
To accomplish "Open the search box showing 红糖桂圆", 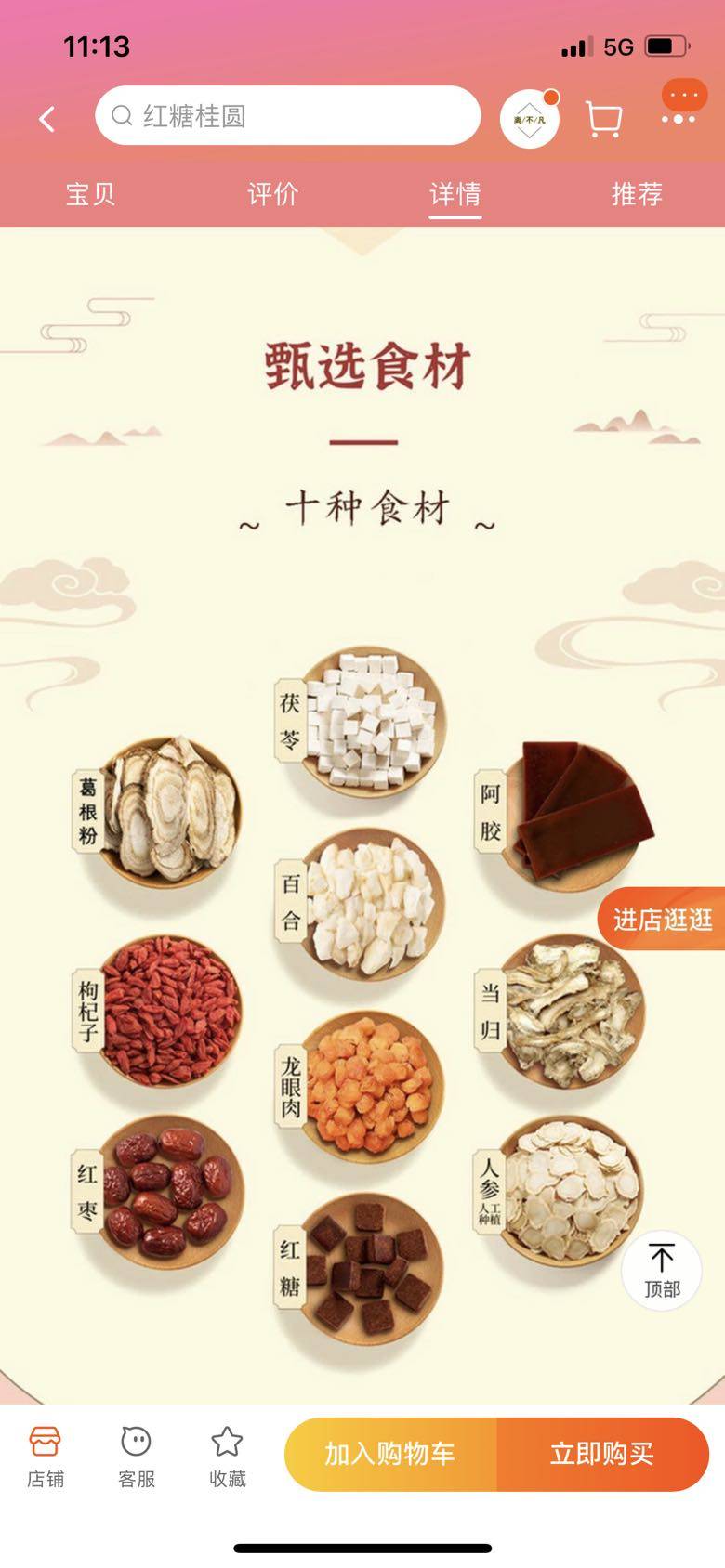I will pyautogui.click(x=287, y=115).
